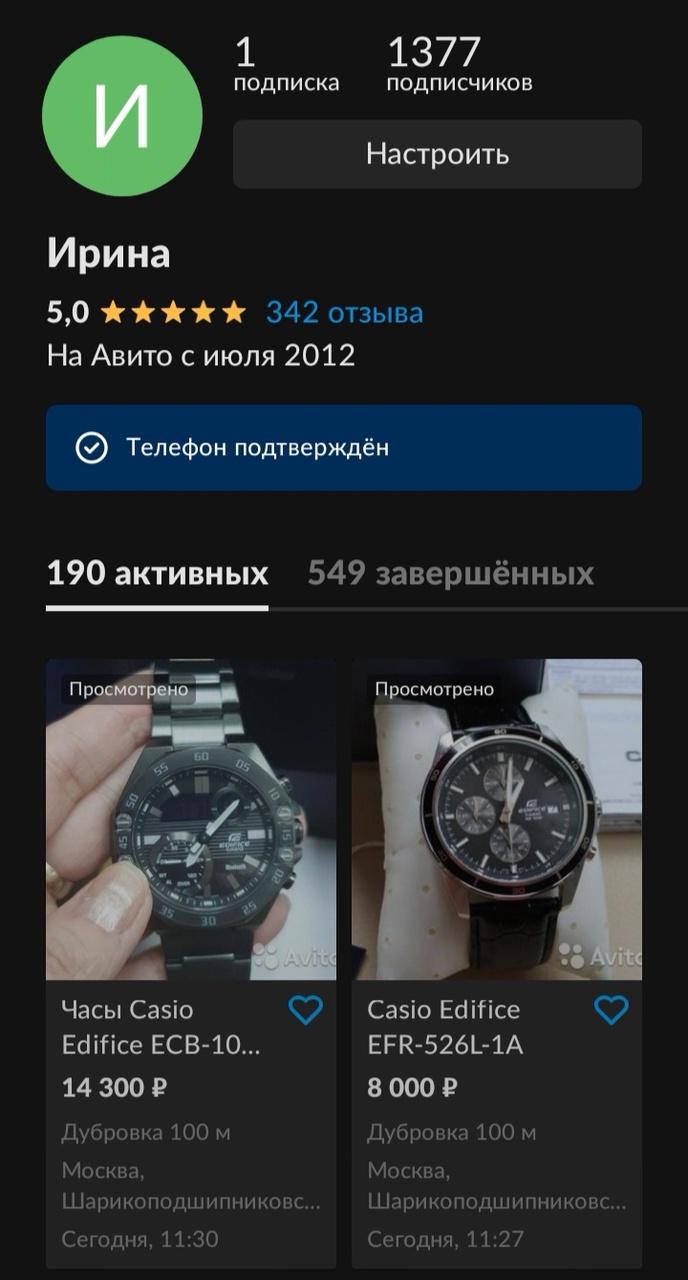
Task: Select the 190 активных tab
Action: 157,574
